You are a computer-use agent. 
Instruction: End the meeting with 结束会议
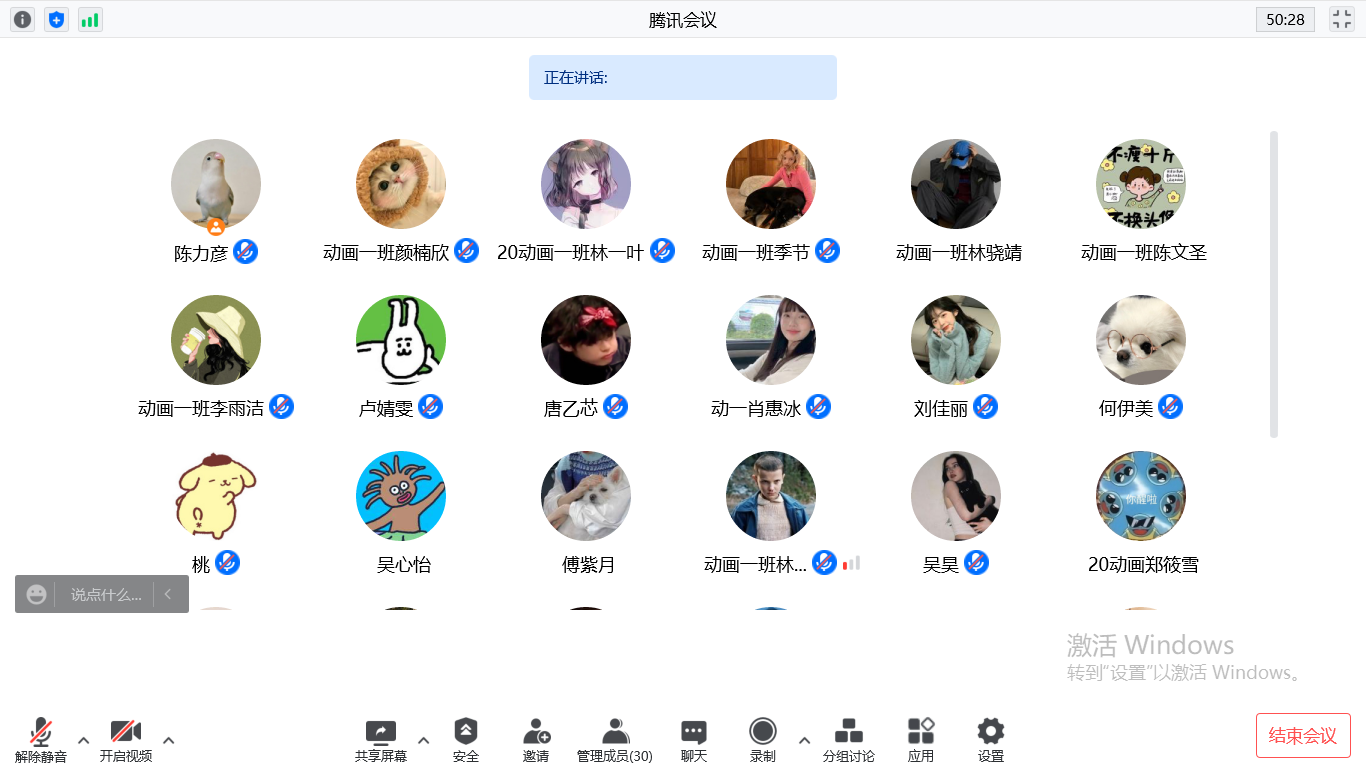click(x=1303, y=735)
